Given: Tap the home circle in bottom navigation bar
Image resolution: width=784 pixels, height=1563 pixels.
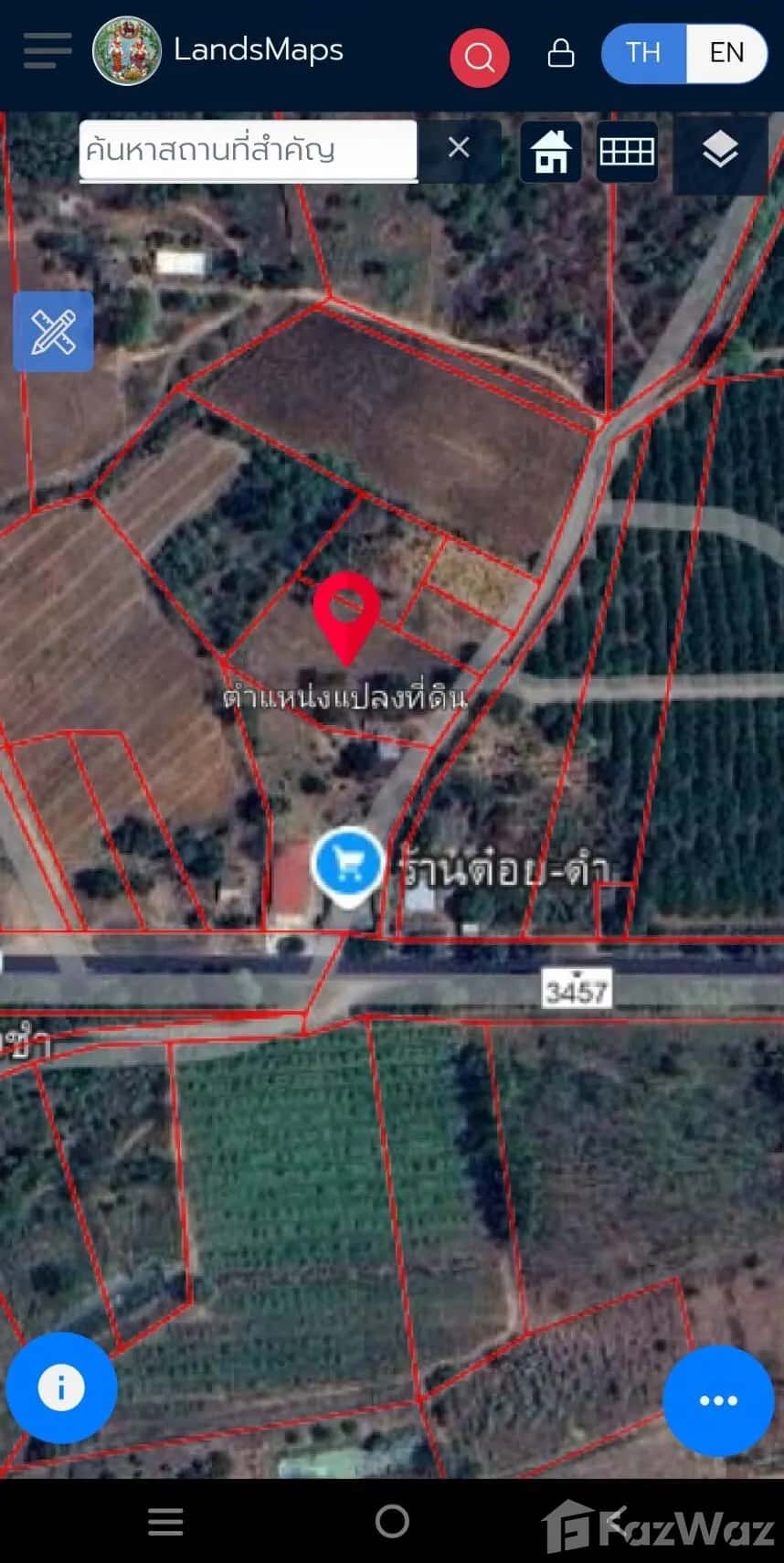Looking at the screenshot, I should point(391,1520).
